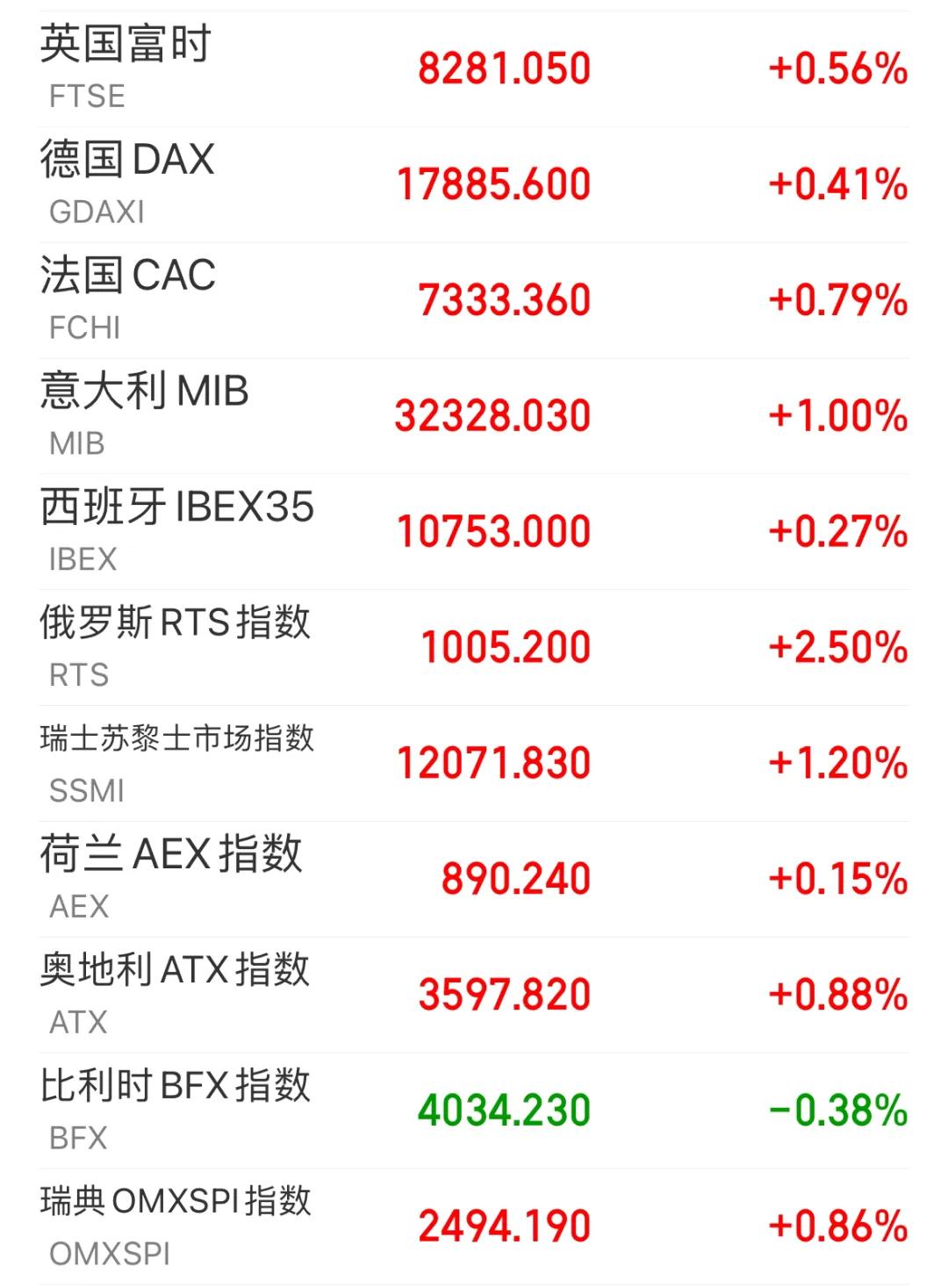Select the 意大利MIB index row
This screenshot has width=948, height=1288.
[474, 415]
